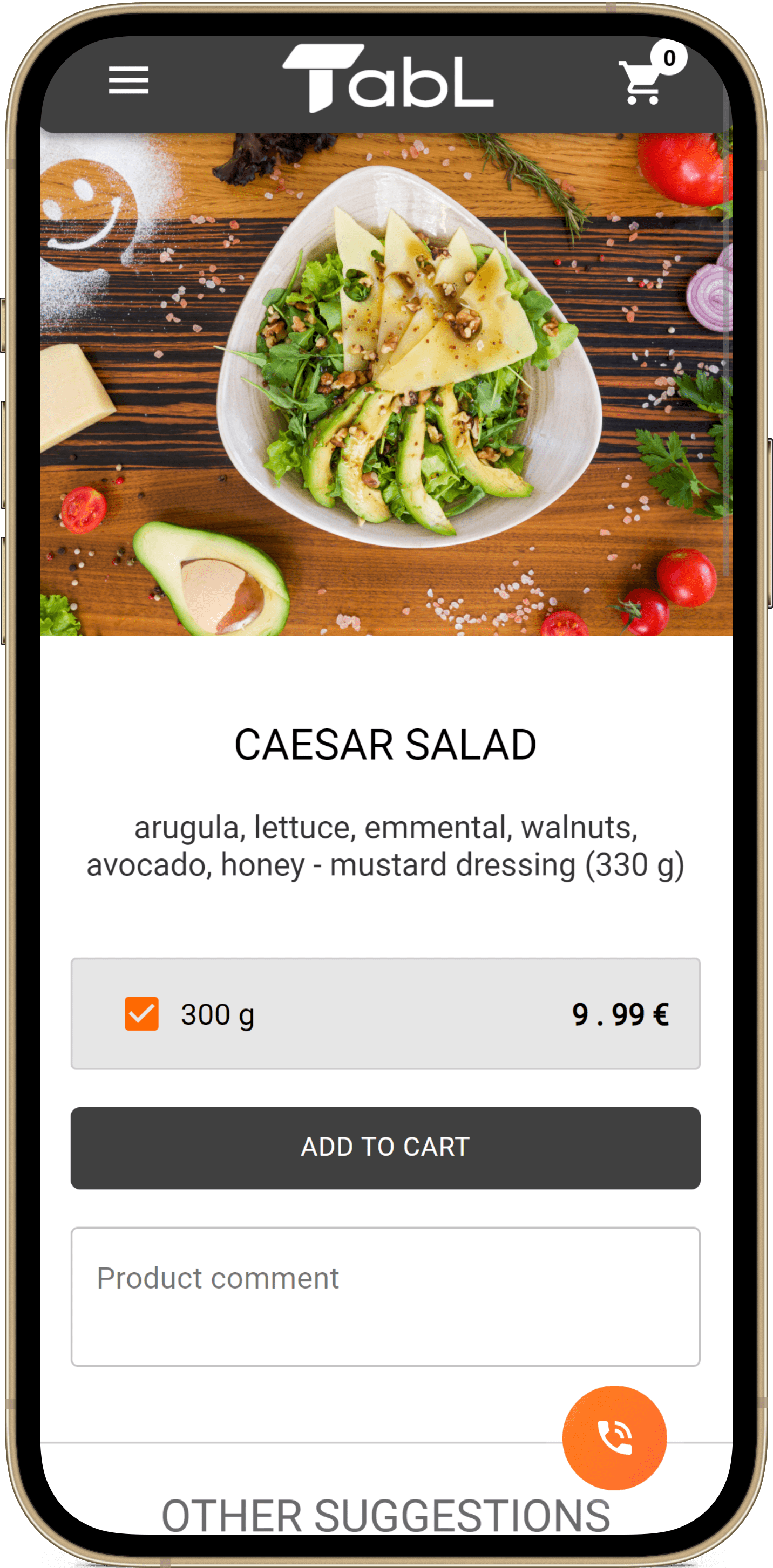Open the hamburger menu
Image resolution: width=773 pixels, height=1568 pixels.
[x=128, y=80]
